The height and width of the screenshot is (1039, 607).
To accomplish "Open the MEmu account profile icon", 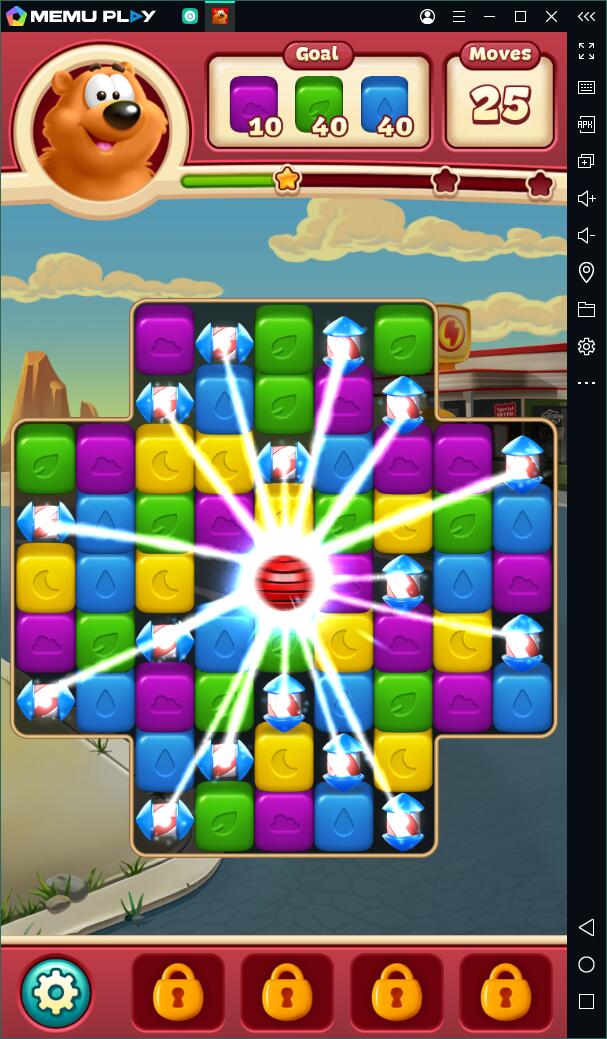I will tap(428, 16).
